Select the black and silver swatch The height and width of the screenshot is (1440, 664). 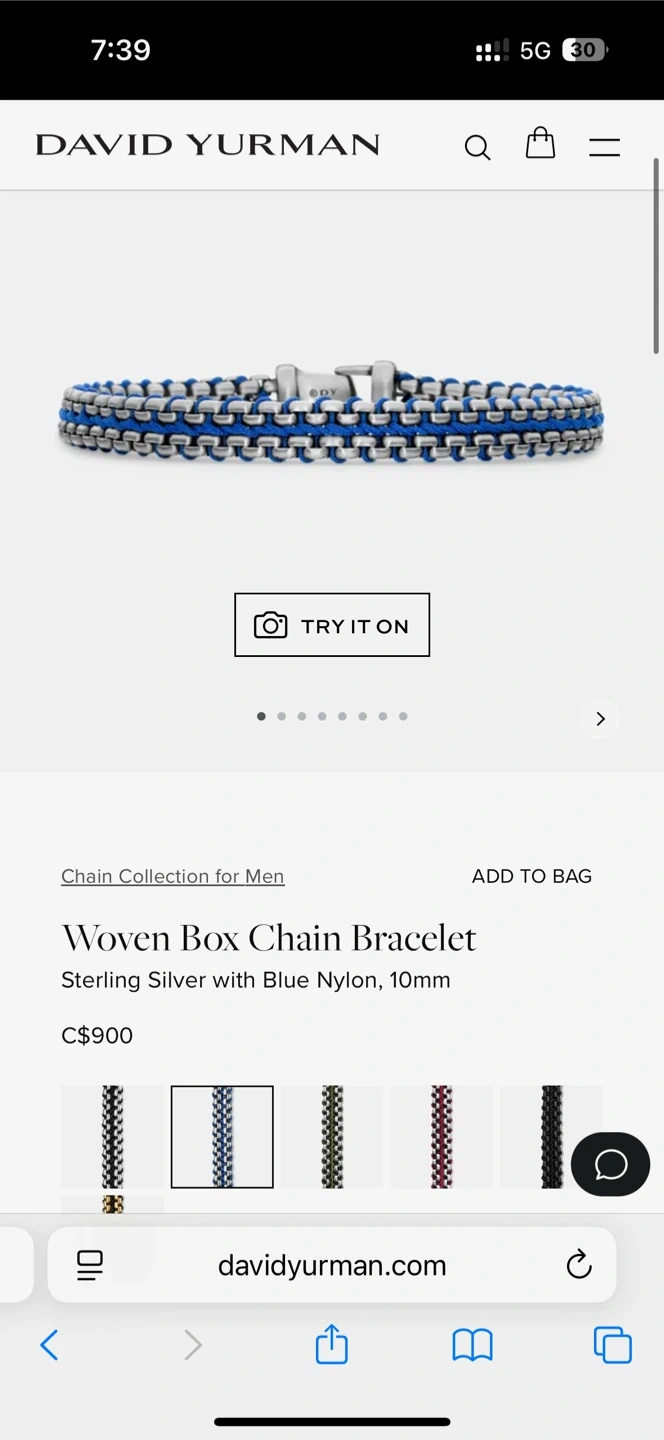112,1136
